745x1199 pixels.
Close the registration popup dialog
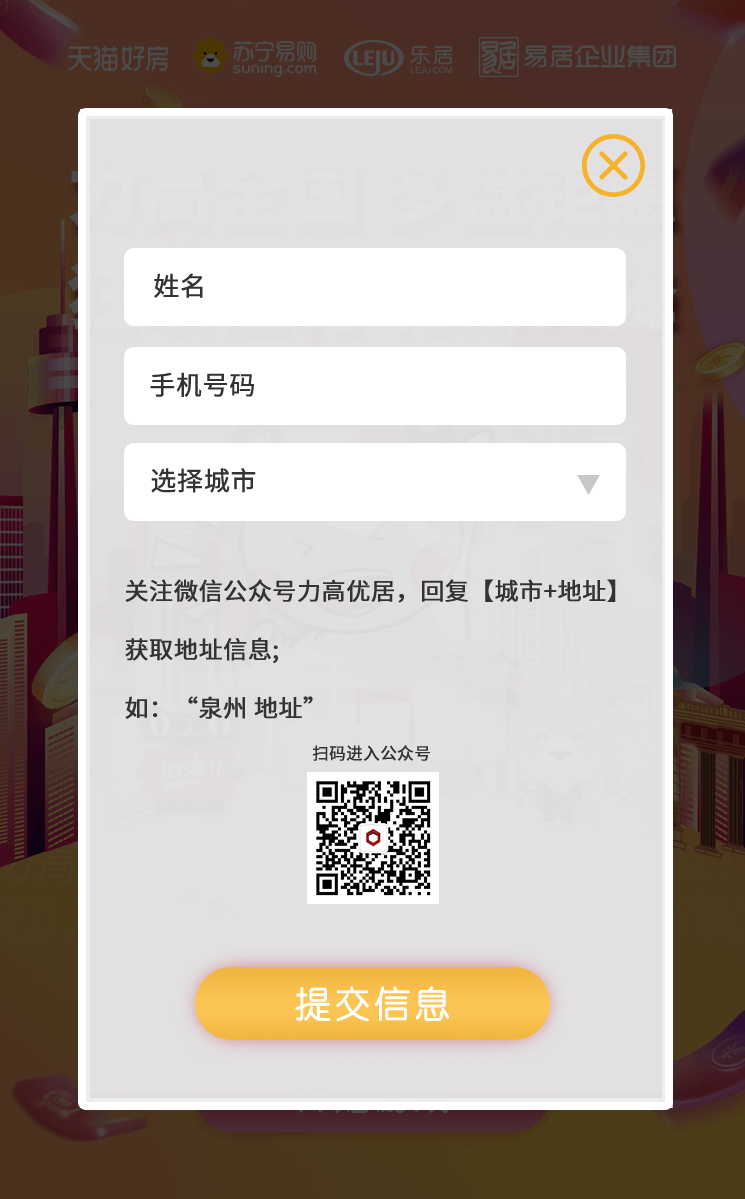(x=613, y=165)
